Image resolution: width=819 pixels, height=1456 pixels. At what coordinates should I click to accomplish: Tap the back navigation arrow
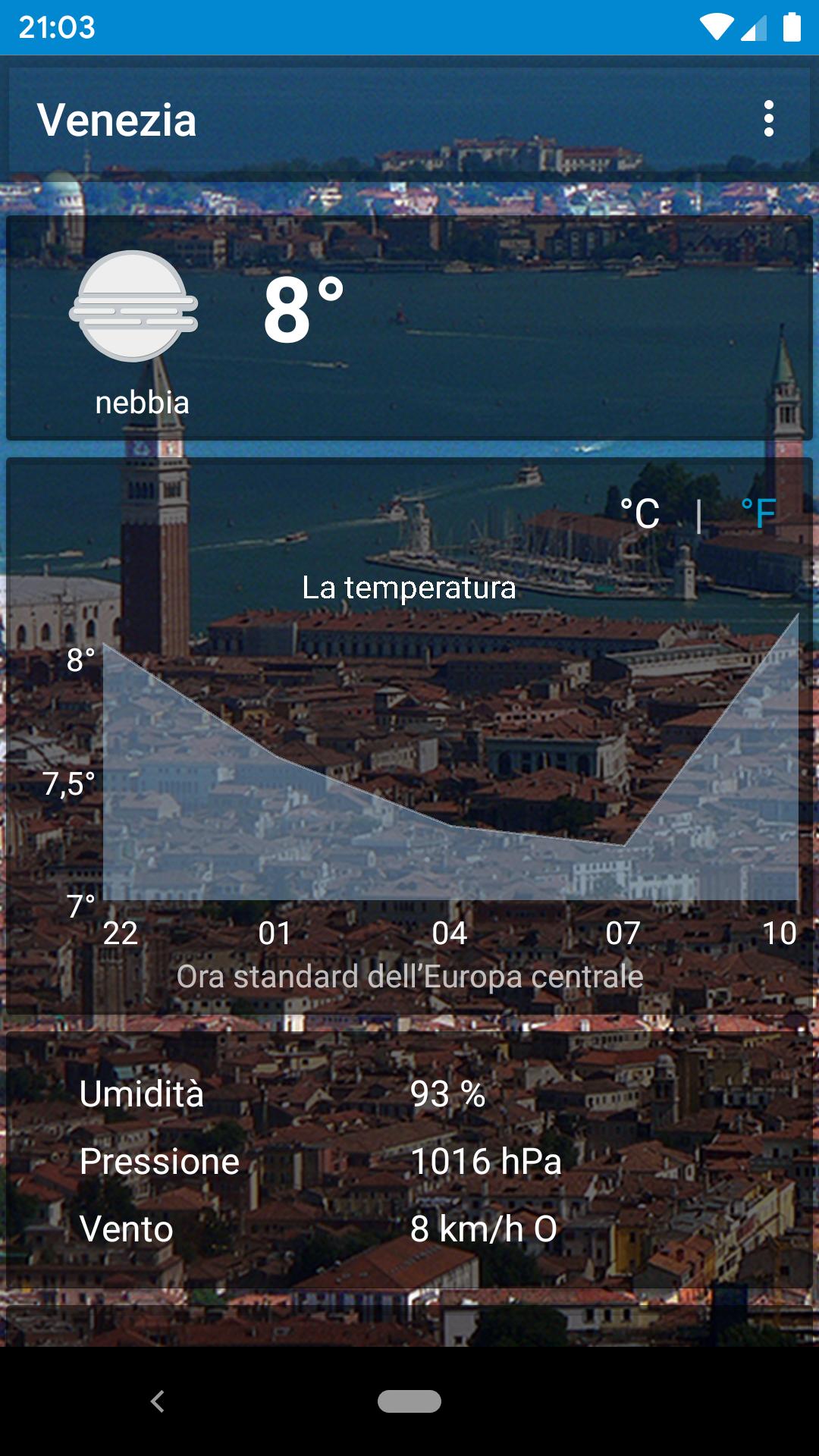tap(159, 1399)
